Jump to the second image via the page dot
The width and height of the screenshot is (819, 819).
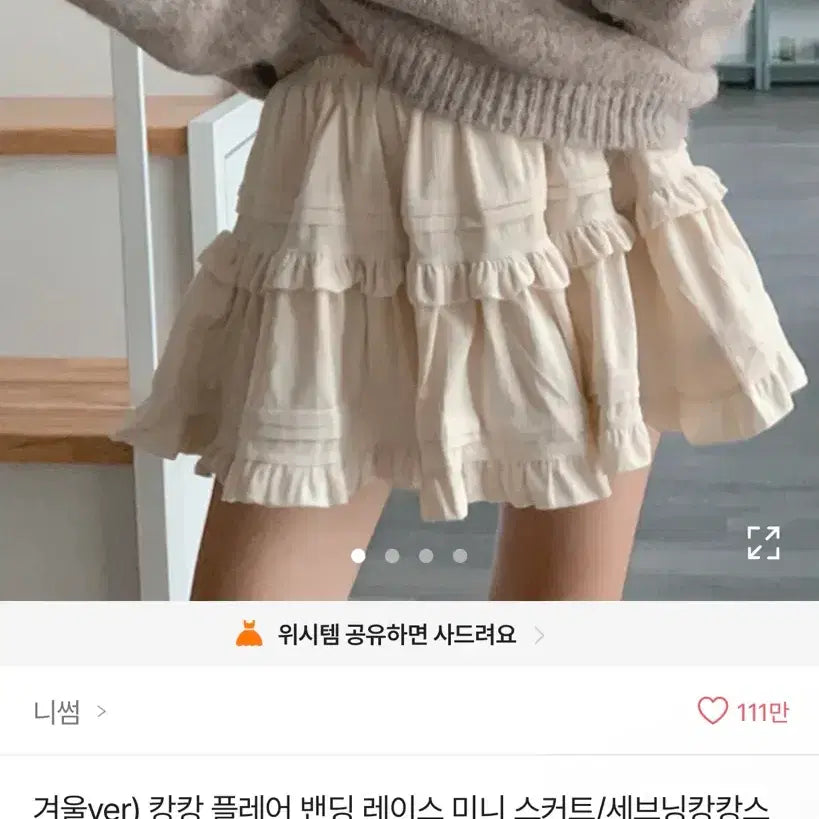392,555
